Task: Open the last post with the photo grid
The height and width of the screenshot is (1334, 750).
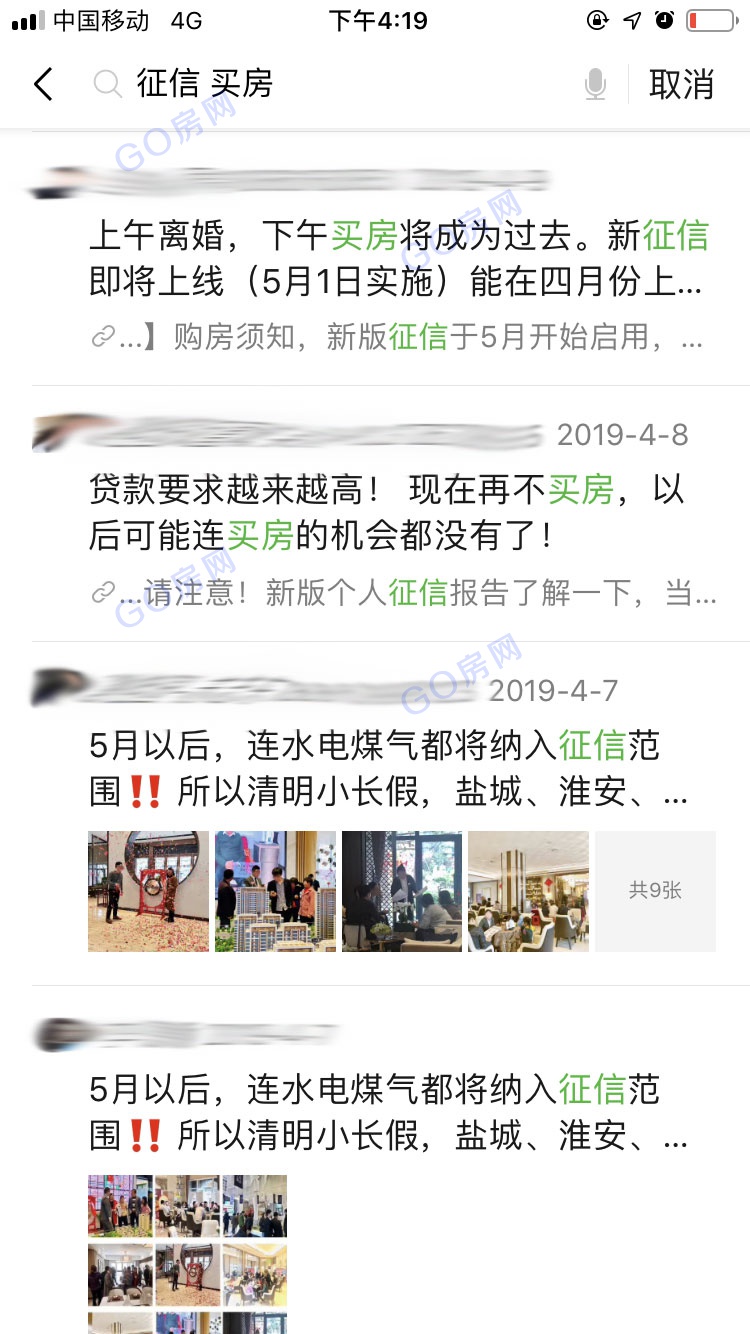Action: [x=388, y=1112]
